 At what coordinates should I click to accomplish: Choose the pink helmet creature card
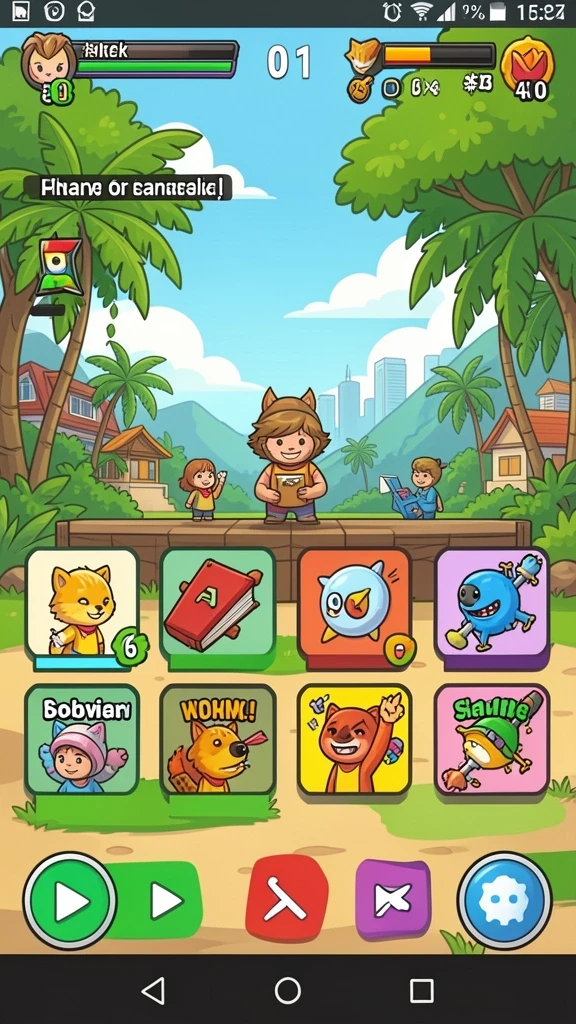click(x=492, y=739)
